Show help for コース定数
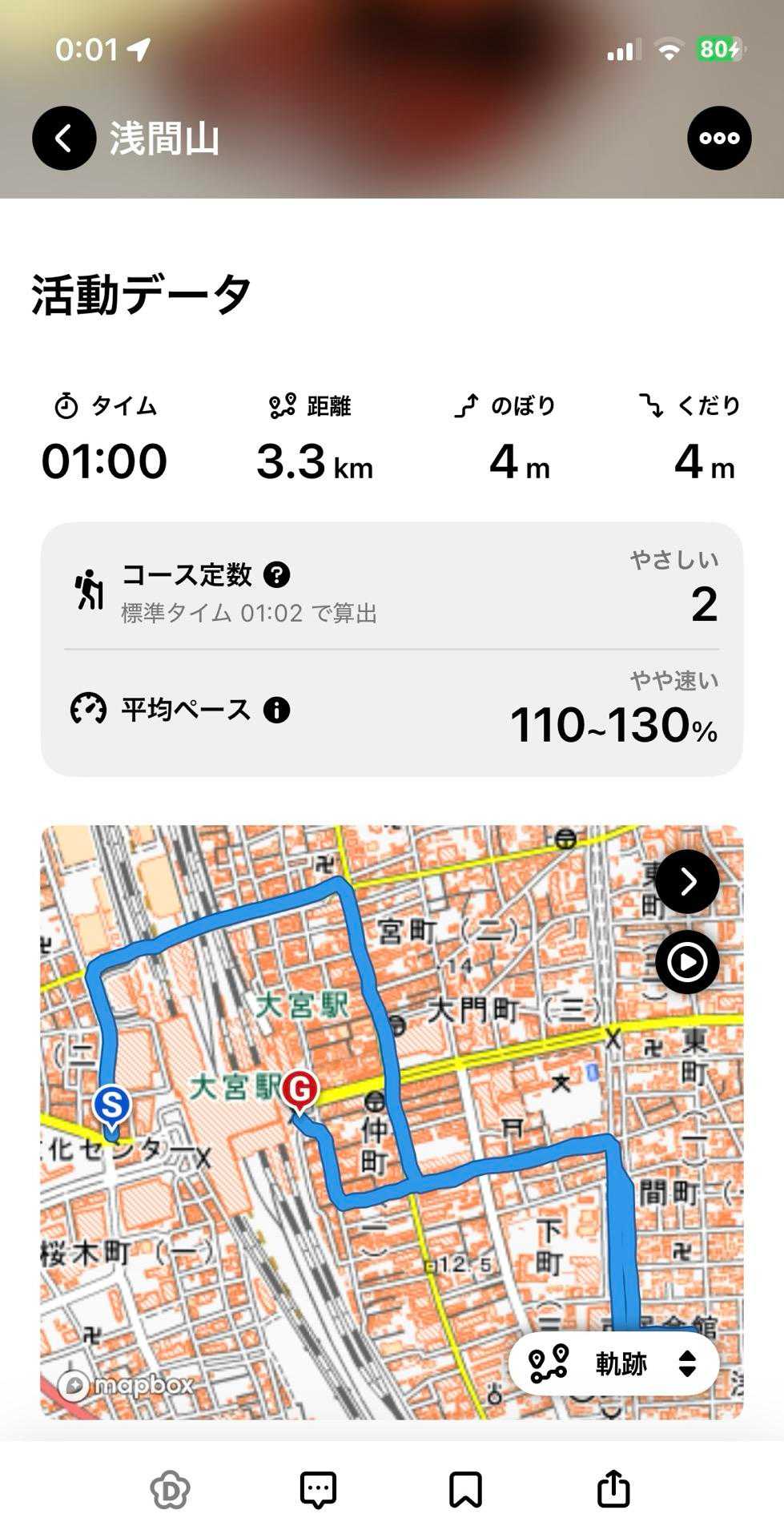This screenshot has height=1538, width=784. 276,574
